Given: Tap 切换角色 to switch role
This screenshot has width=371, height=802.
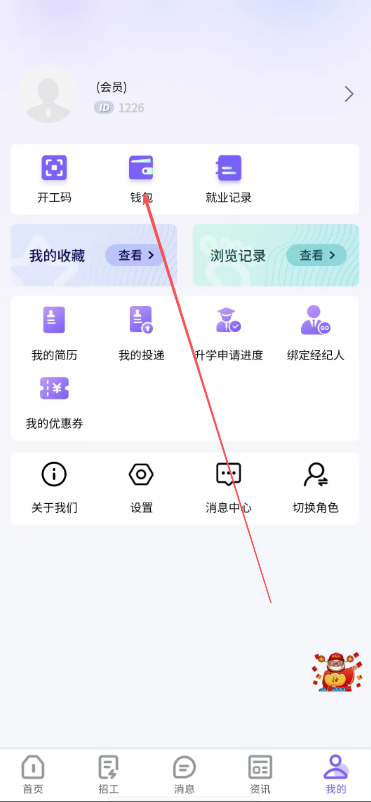Looking at the screenshot, I should [316, 488].
